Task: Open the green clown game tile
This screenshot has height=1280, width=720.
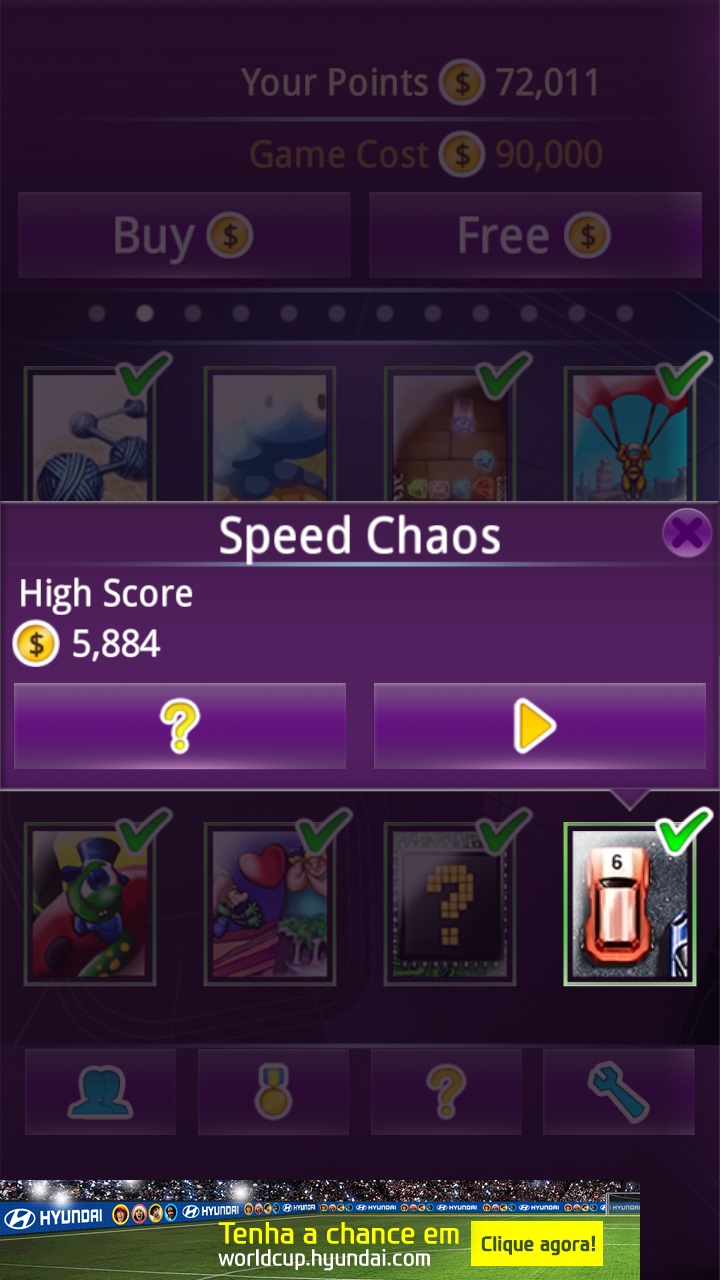Action: (x=90, y=904)
